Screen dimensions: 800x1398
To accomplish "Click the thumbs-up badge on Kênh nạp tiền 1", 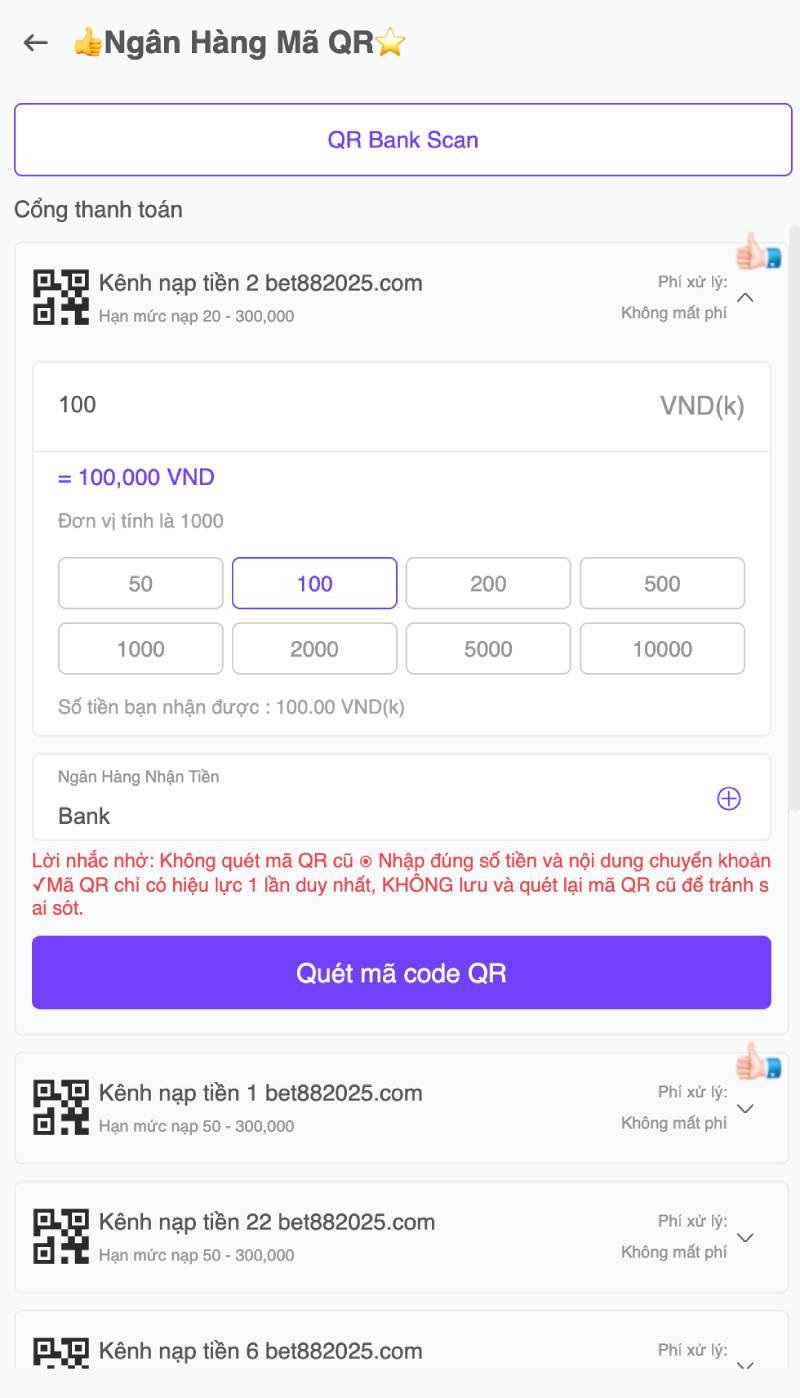I will [758, 1062].
